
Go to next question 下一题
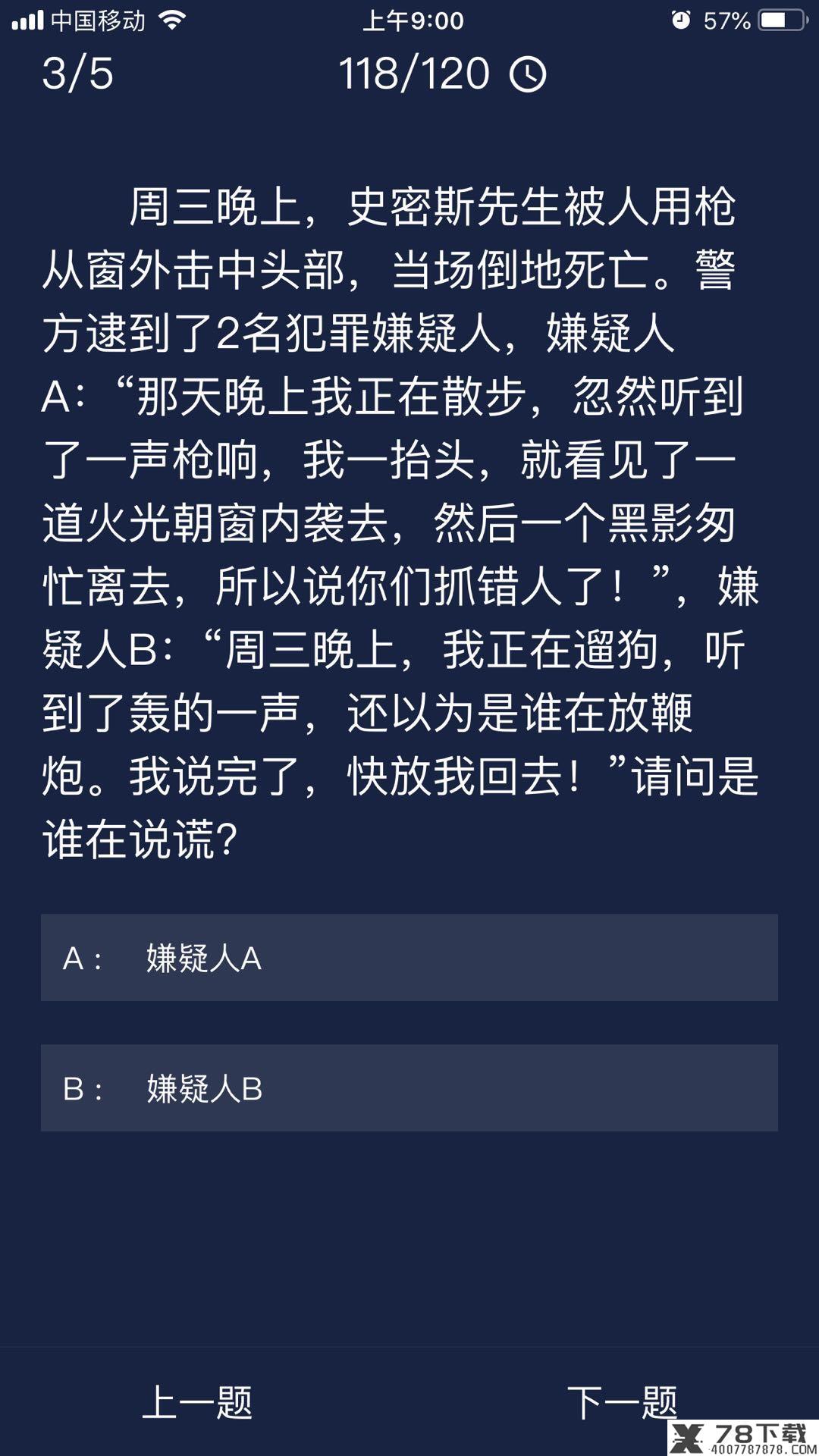pos(622,1401)
